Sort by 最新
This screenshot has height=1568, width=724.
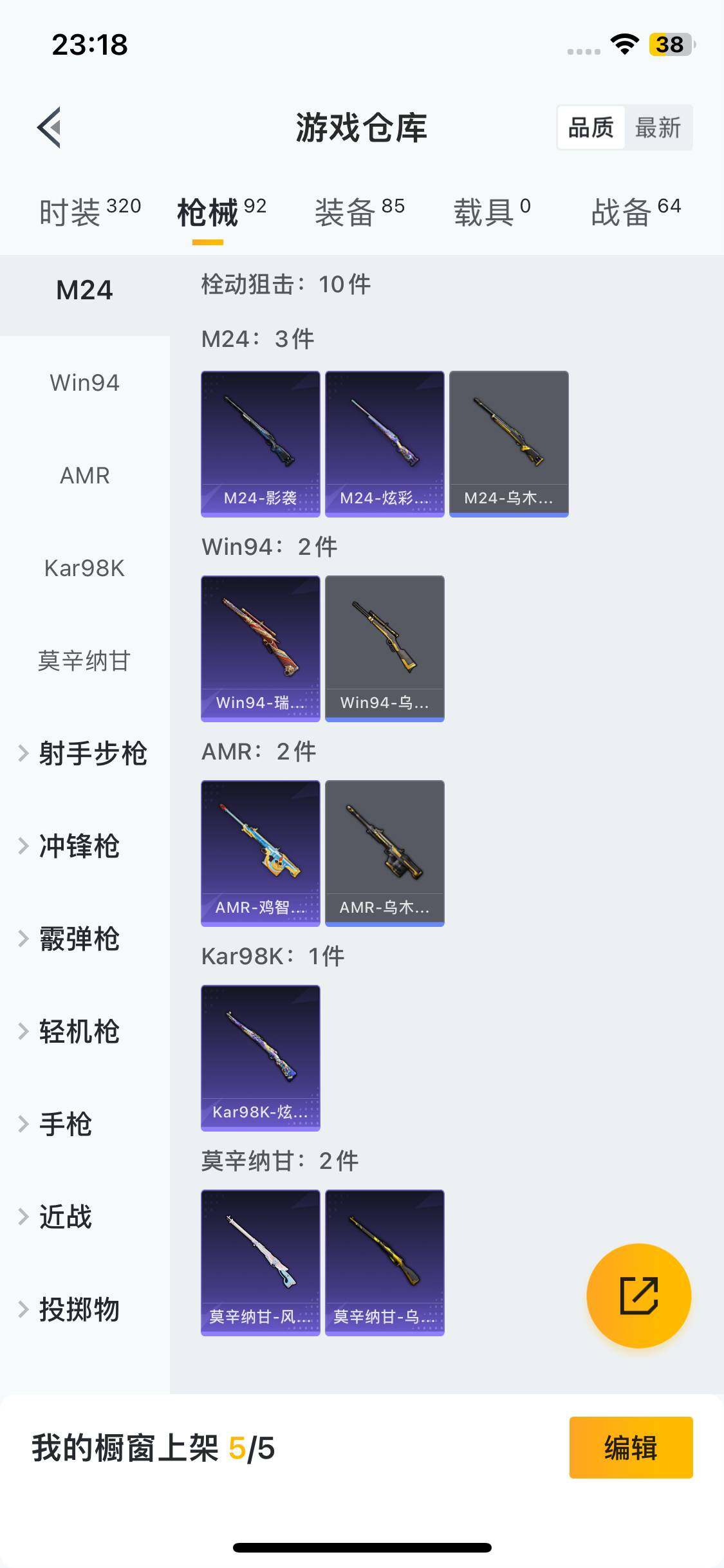tap(658, 127)
